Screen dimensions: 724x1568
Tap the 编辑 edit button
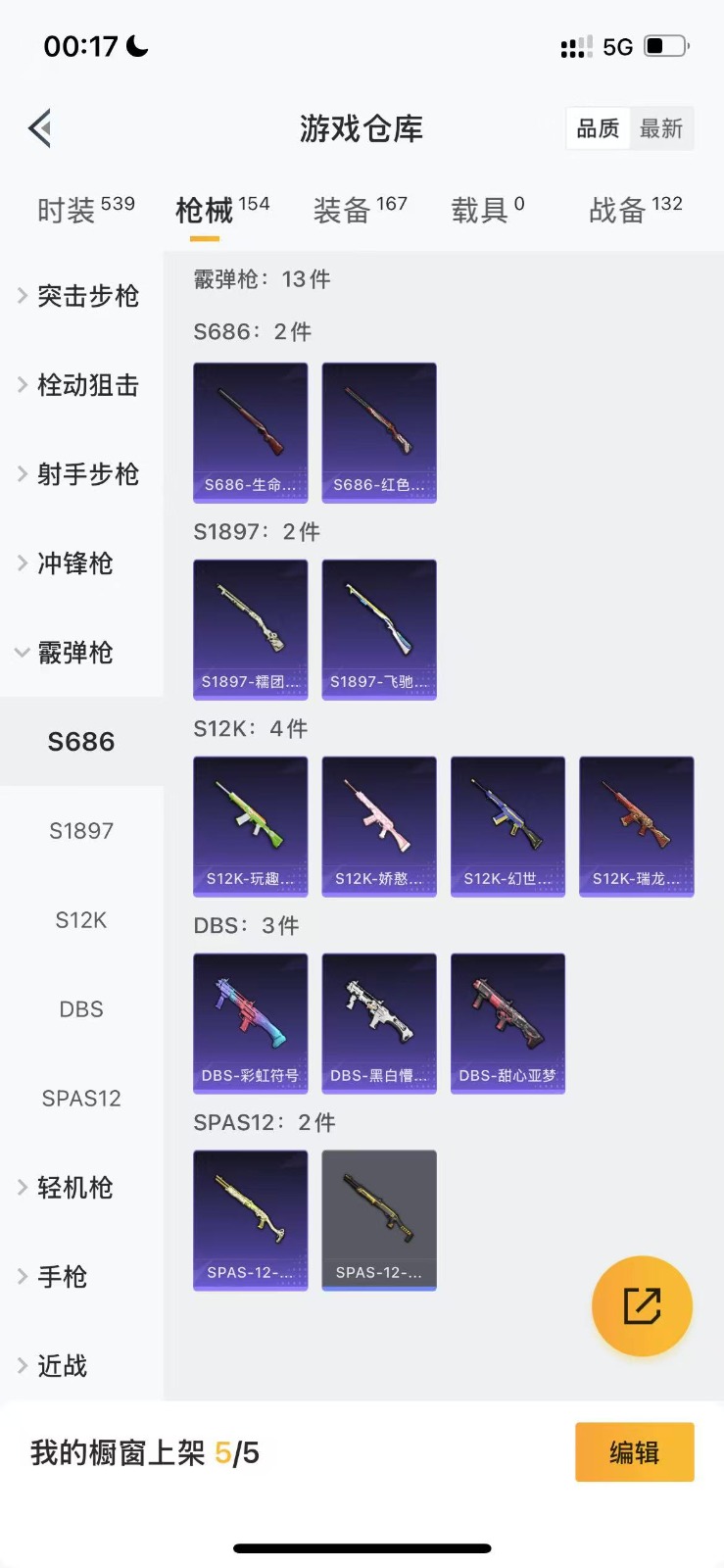pos(634,1451)
